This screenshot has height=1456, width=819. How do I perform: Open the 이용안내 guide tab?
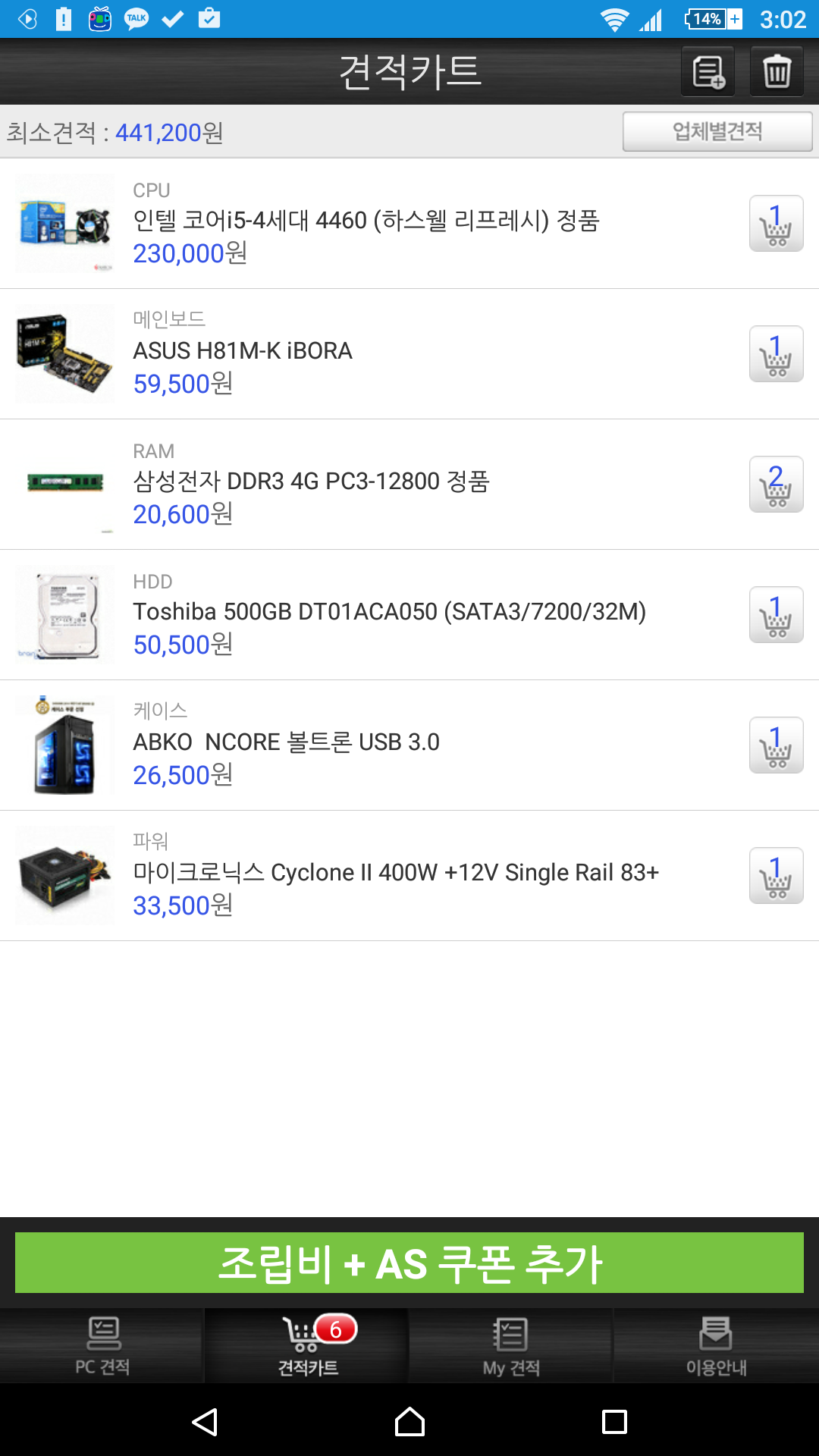pyautogui.click(x=716, y=1346)
